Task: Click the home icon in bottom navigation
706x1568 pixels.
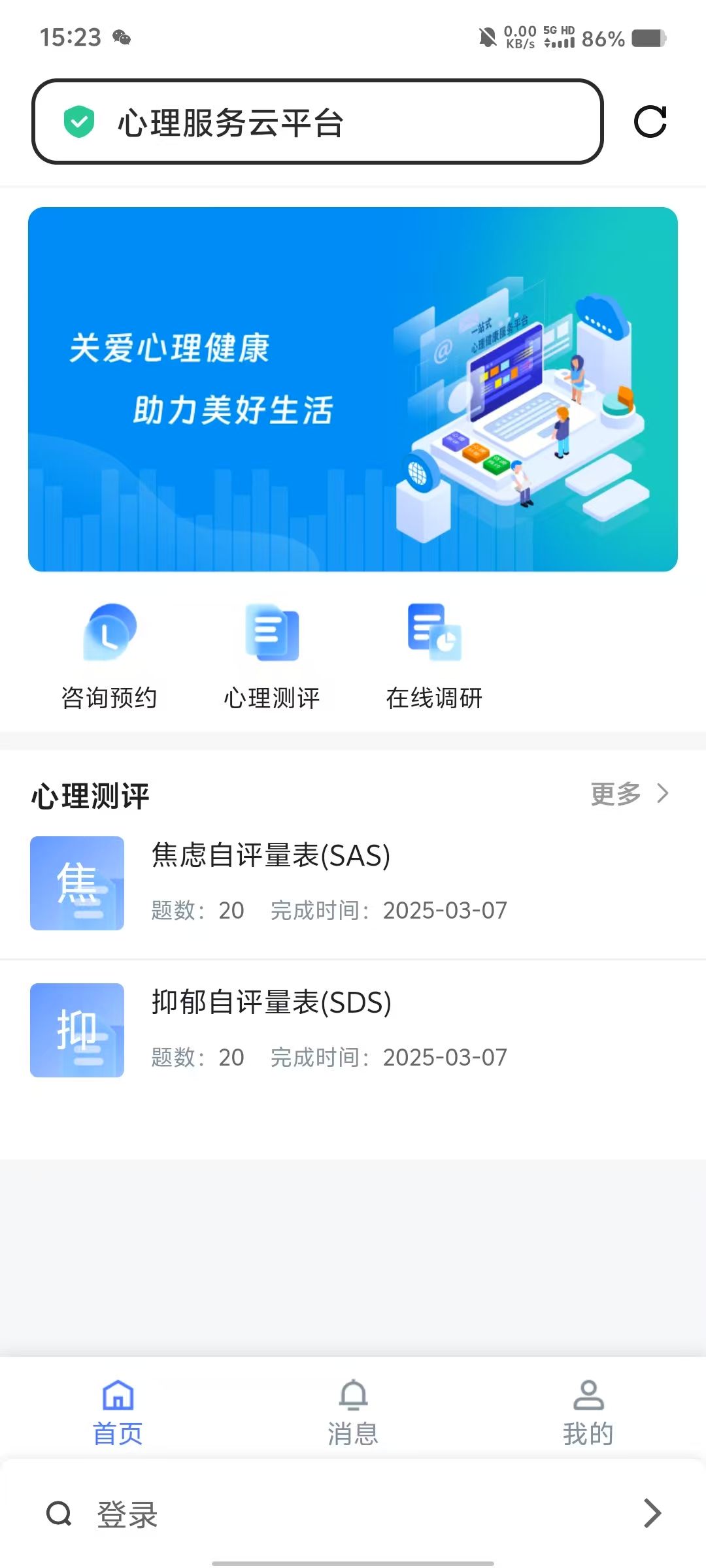Action: coord(119,1397)
